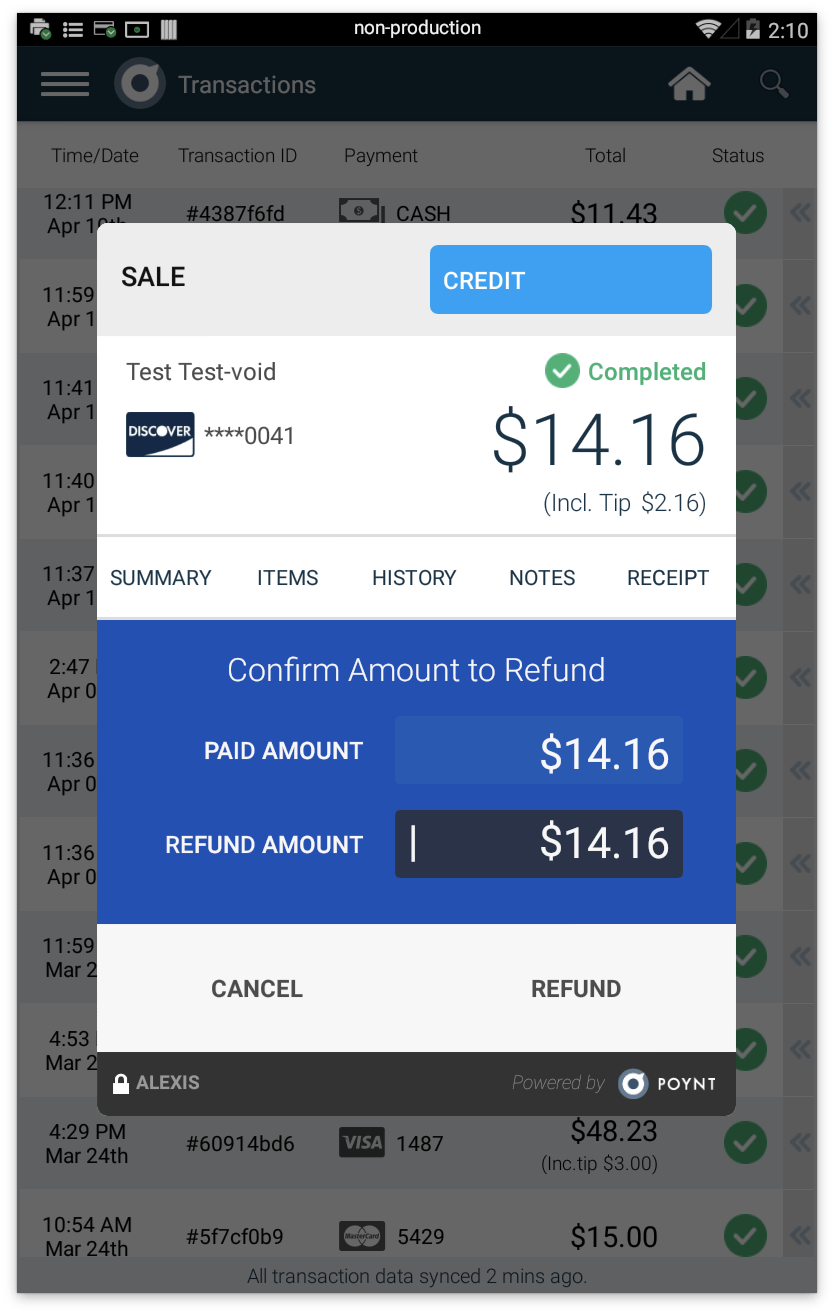Open search from the Transactions toolbar

773,84
